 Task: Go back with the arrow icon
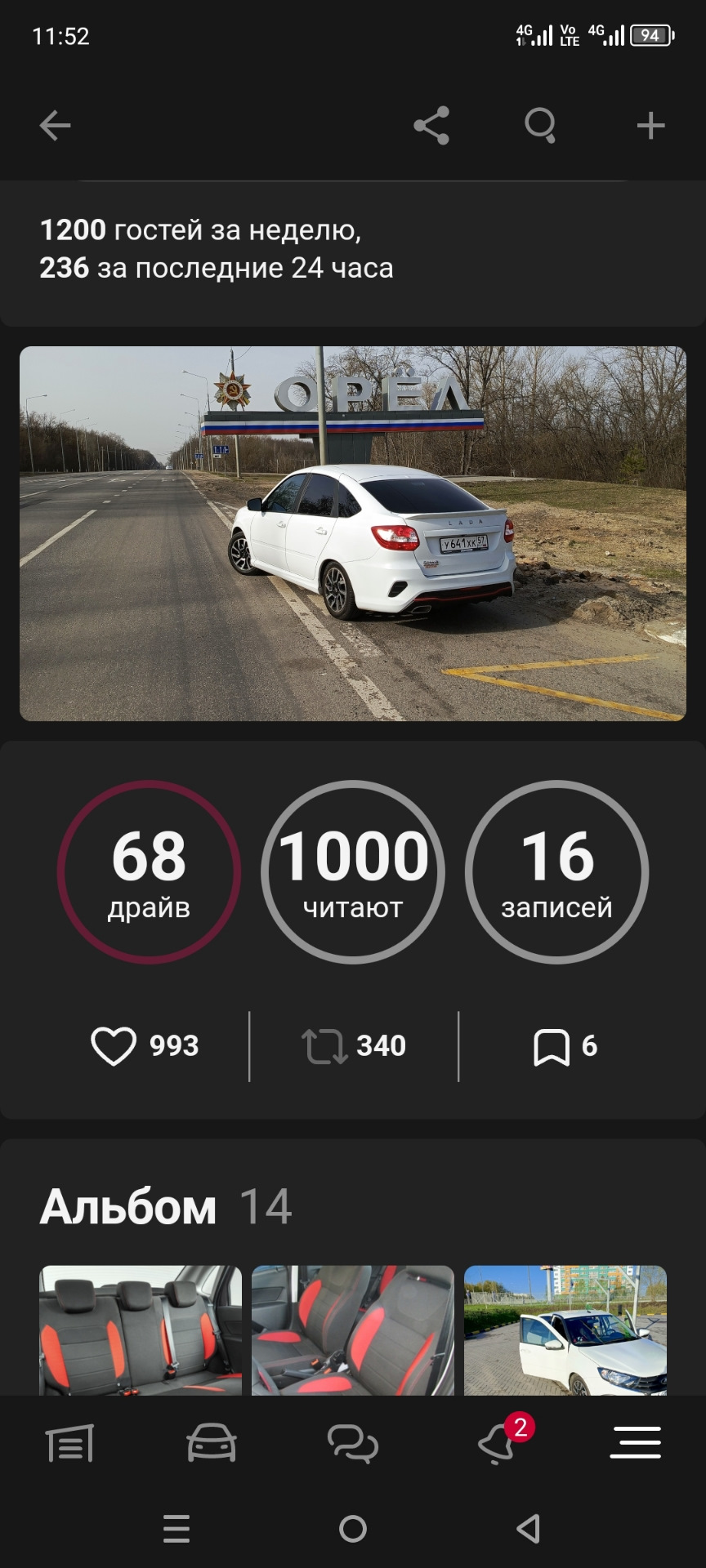click(53, 125)
